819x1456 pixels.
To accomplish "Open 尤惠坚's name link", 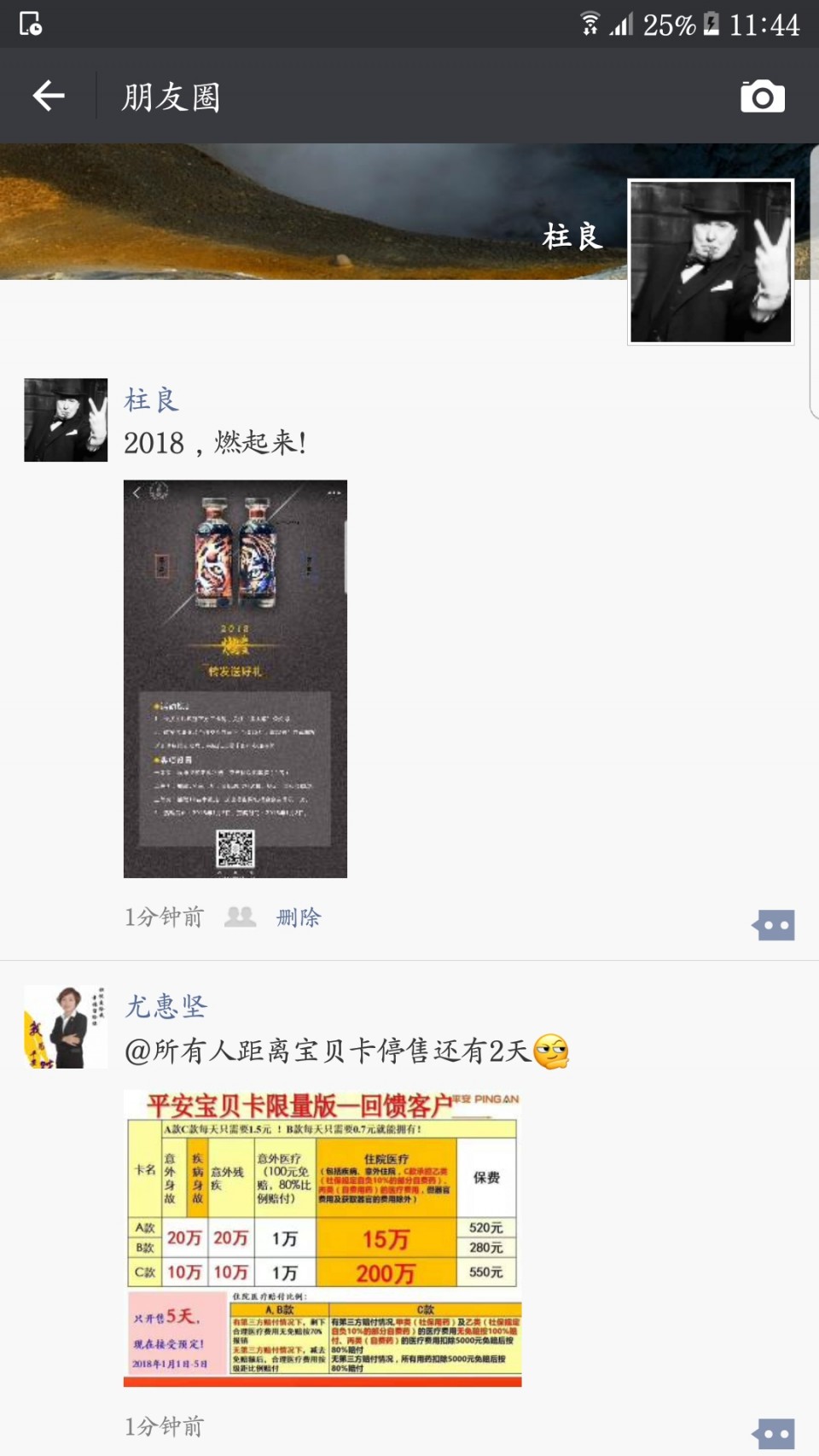I will (166, 1006).
